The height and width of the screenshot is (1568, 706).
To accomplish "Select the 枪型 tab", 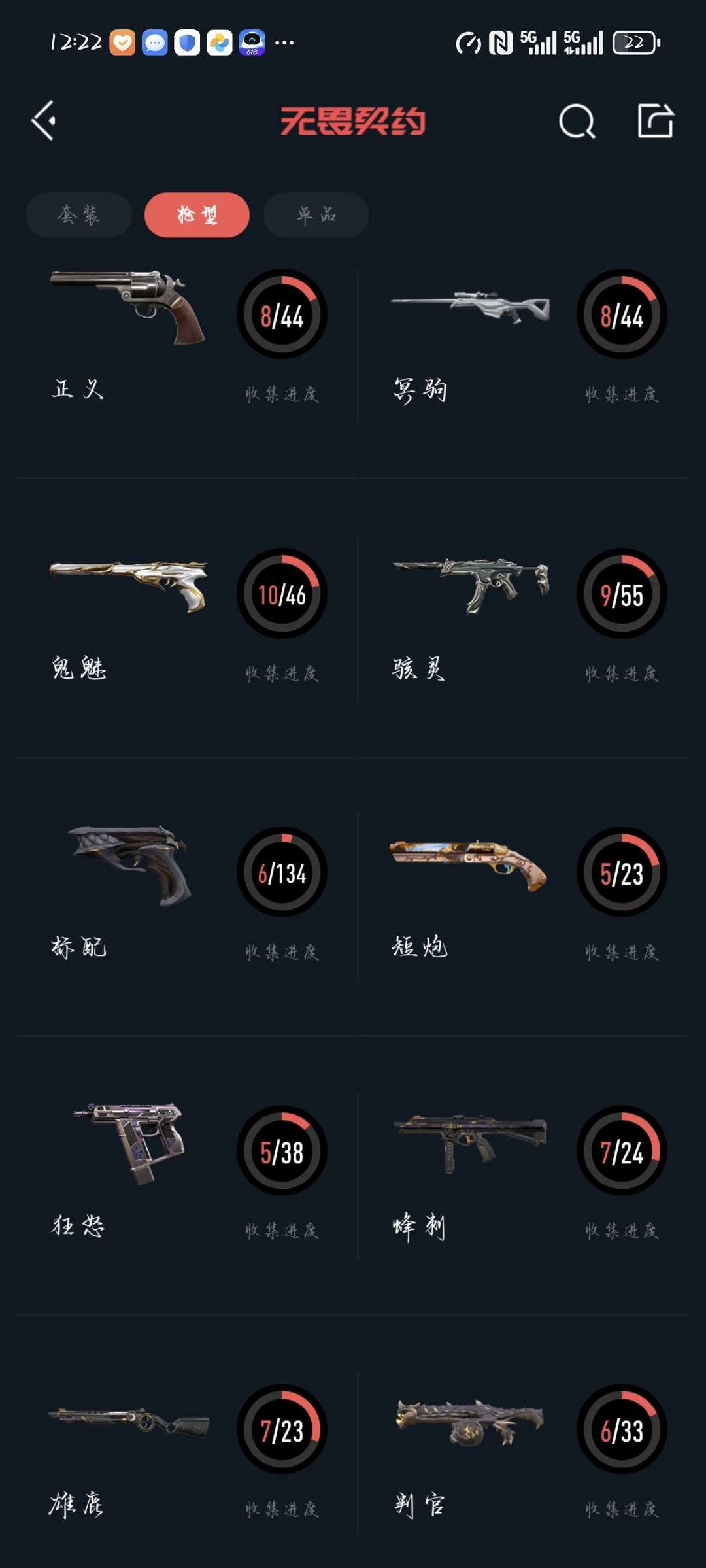I will pyautogui.click(x=197, y=214).
